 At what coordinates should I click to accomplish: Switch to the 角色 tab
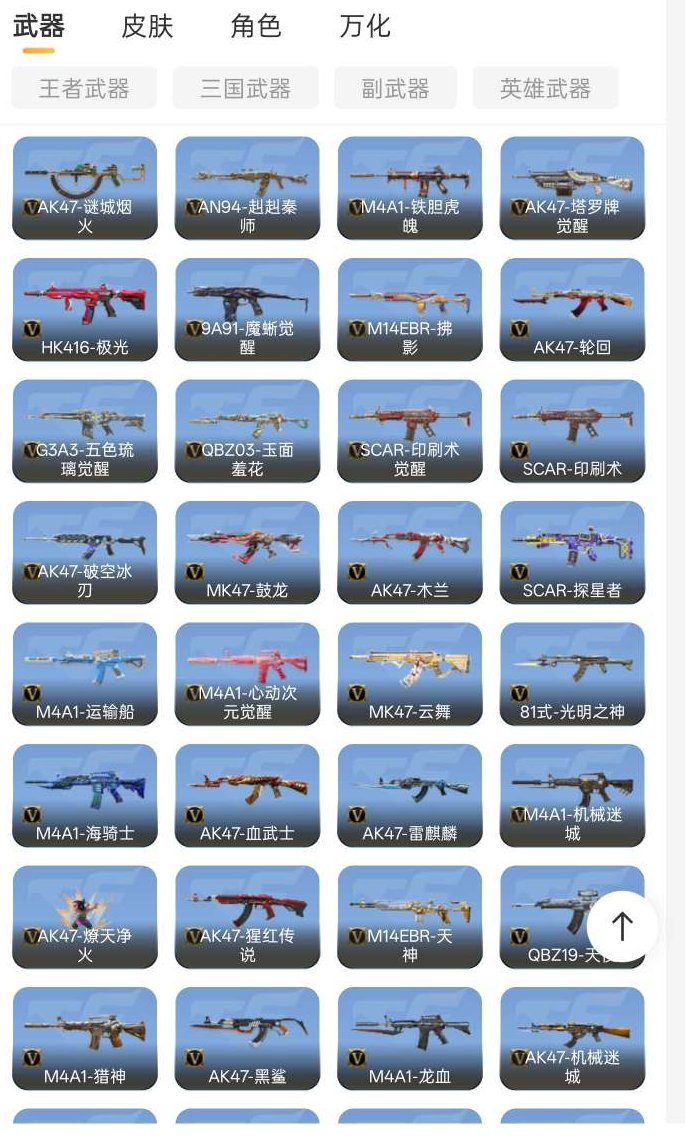point(256,27)
